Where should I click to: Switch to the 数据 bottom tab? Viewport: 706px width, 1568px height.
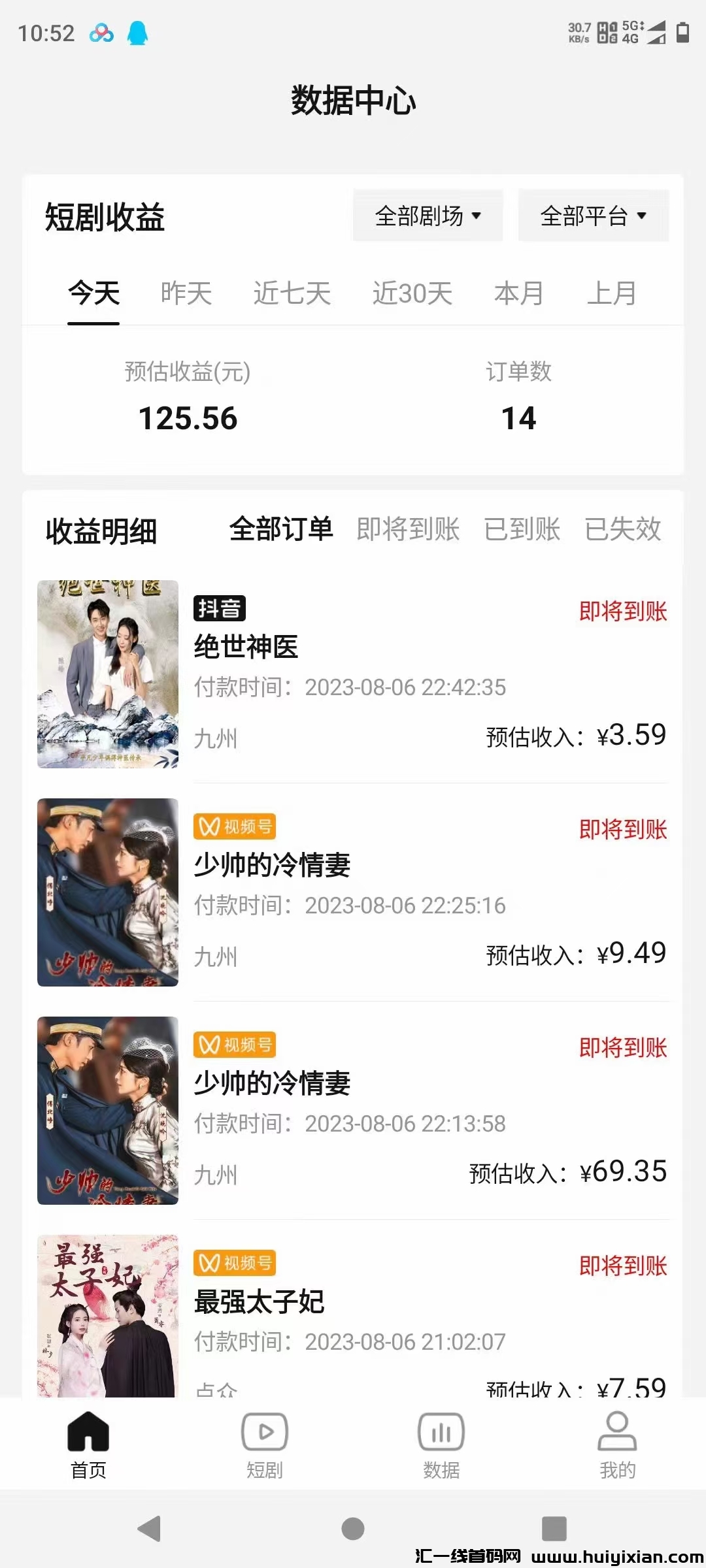441,1445
